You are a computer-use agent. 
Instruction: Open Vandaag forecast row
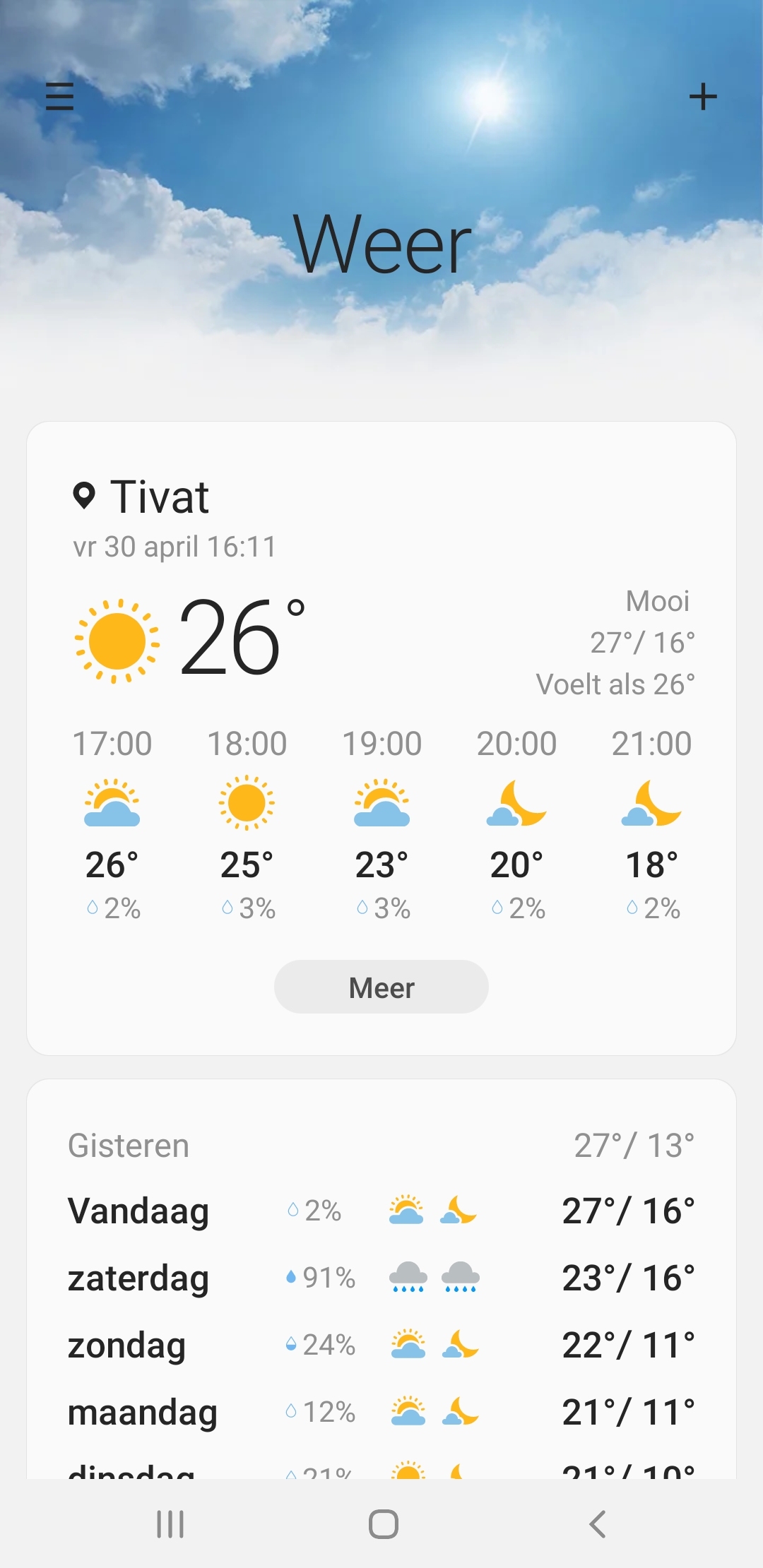[381, 1211]
